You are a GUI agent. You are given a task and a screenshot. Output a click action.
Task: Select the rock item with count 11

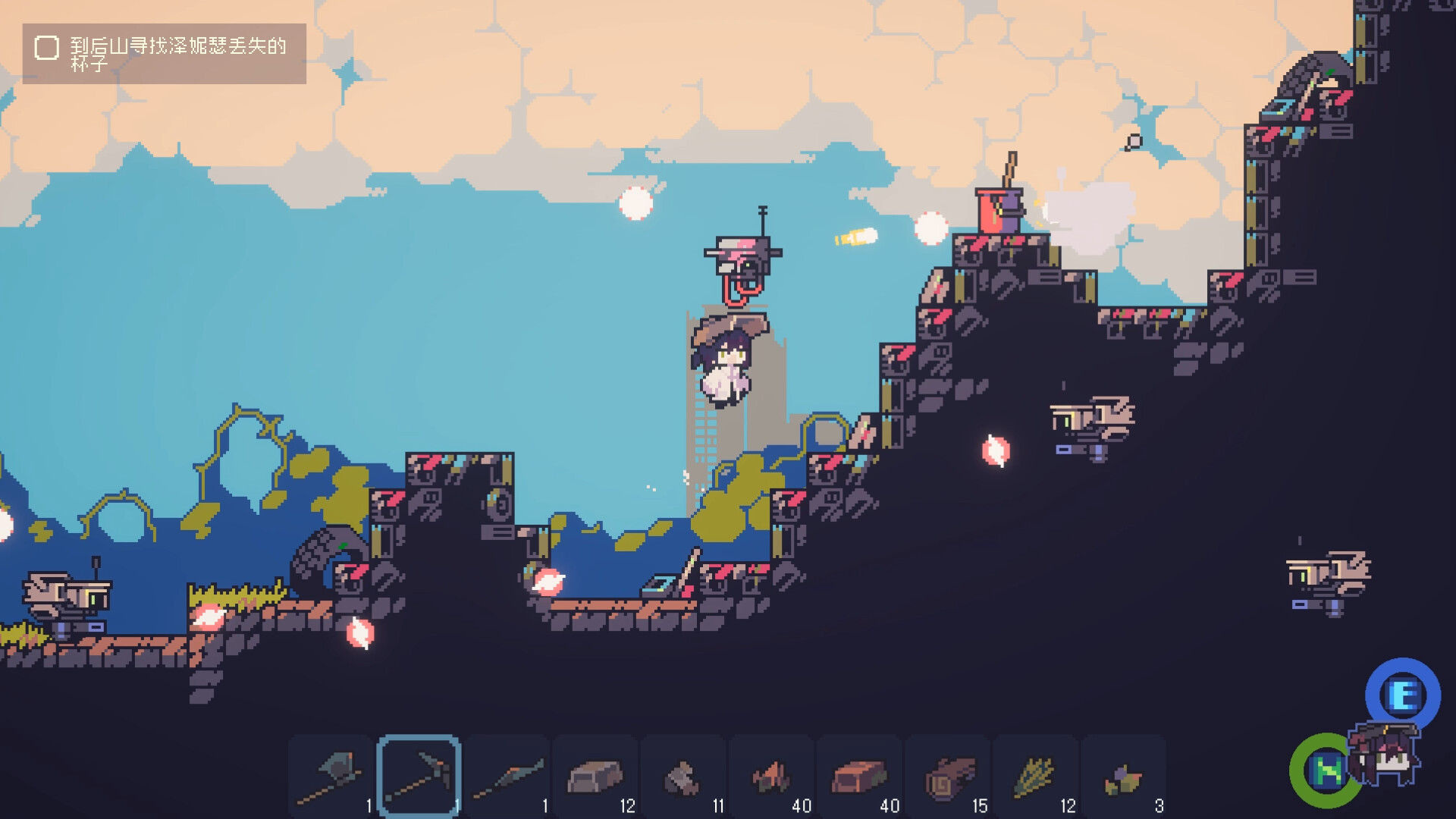pyautogui.click(x=683, y=777)
